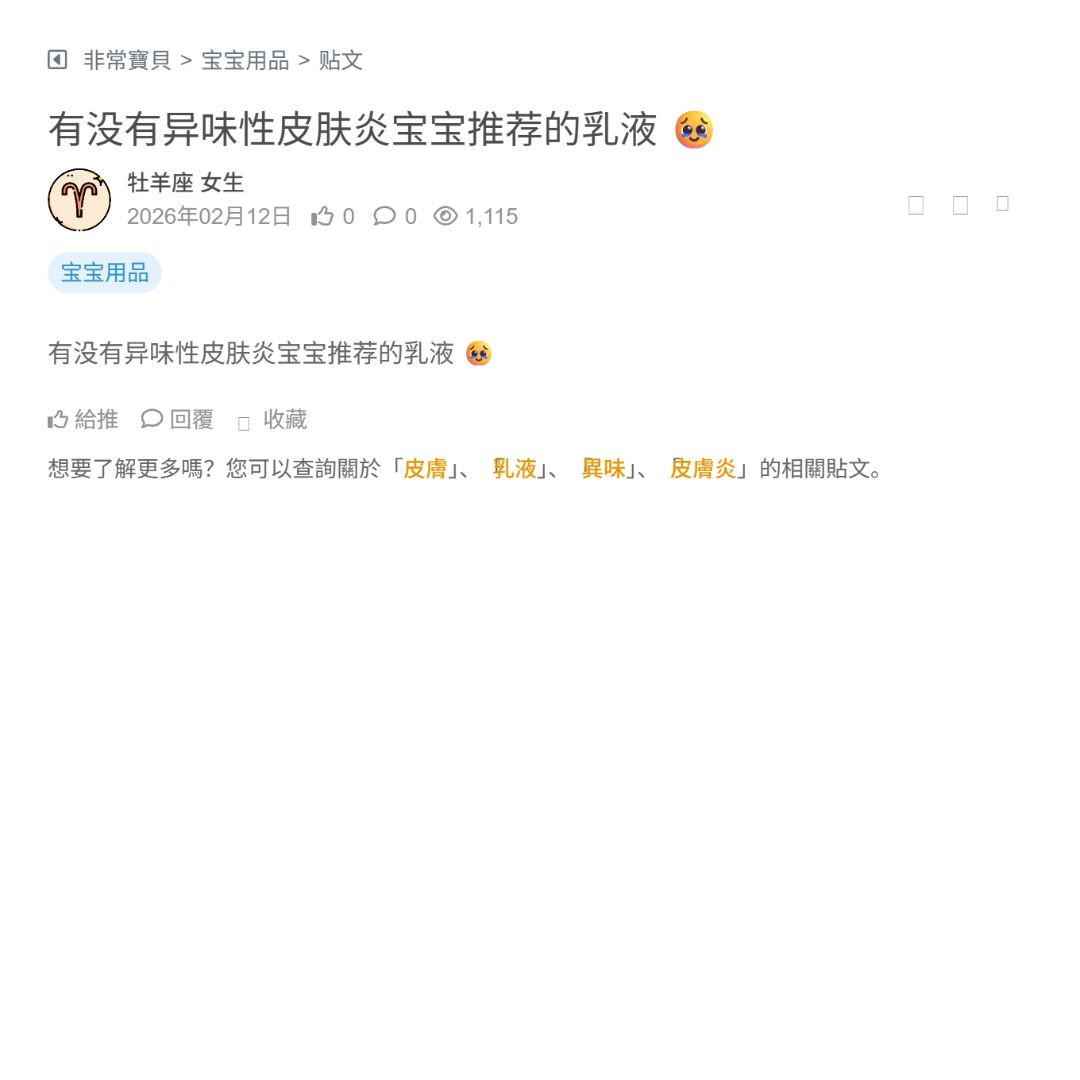Open the 宝宝用品 breadcrumb link

pos(245,60)
